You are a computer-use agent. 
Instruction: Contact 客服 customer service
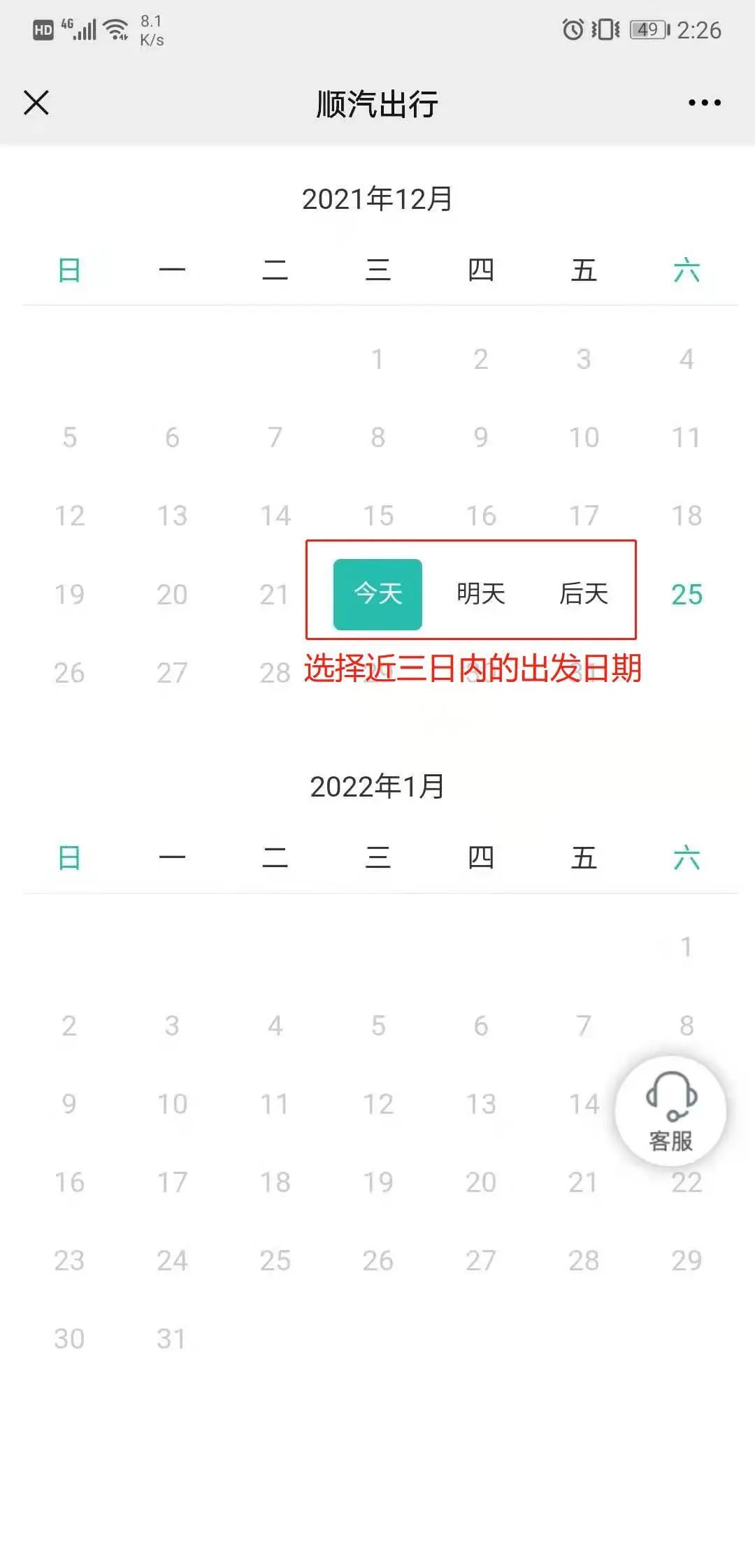tap(670, 1112)
